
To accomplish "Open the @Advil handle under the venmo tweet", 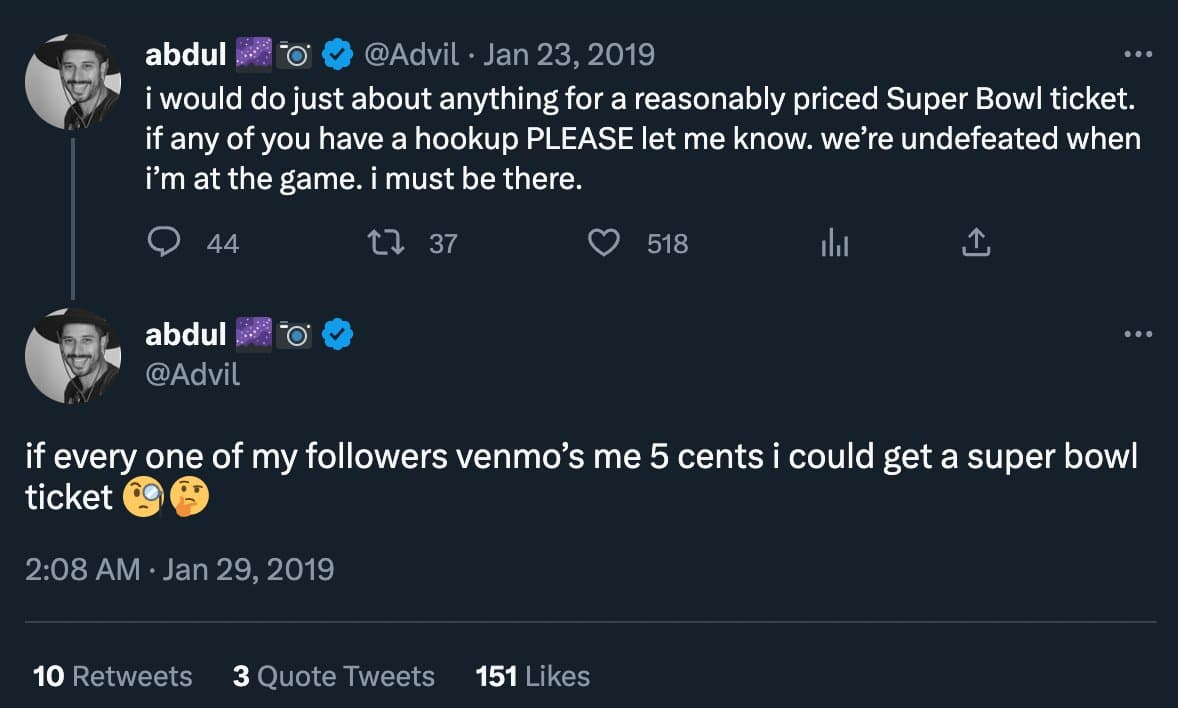I will click(x=193, y=375).
